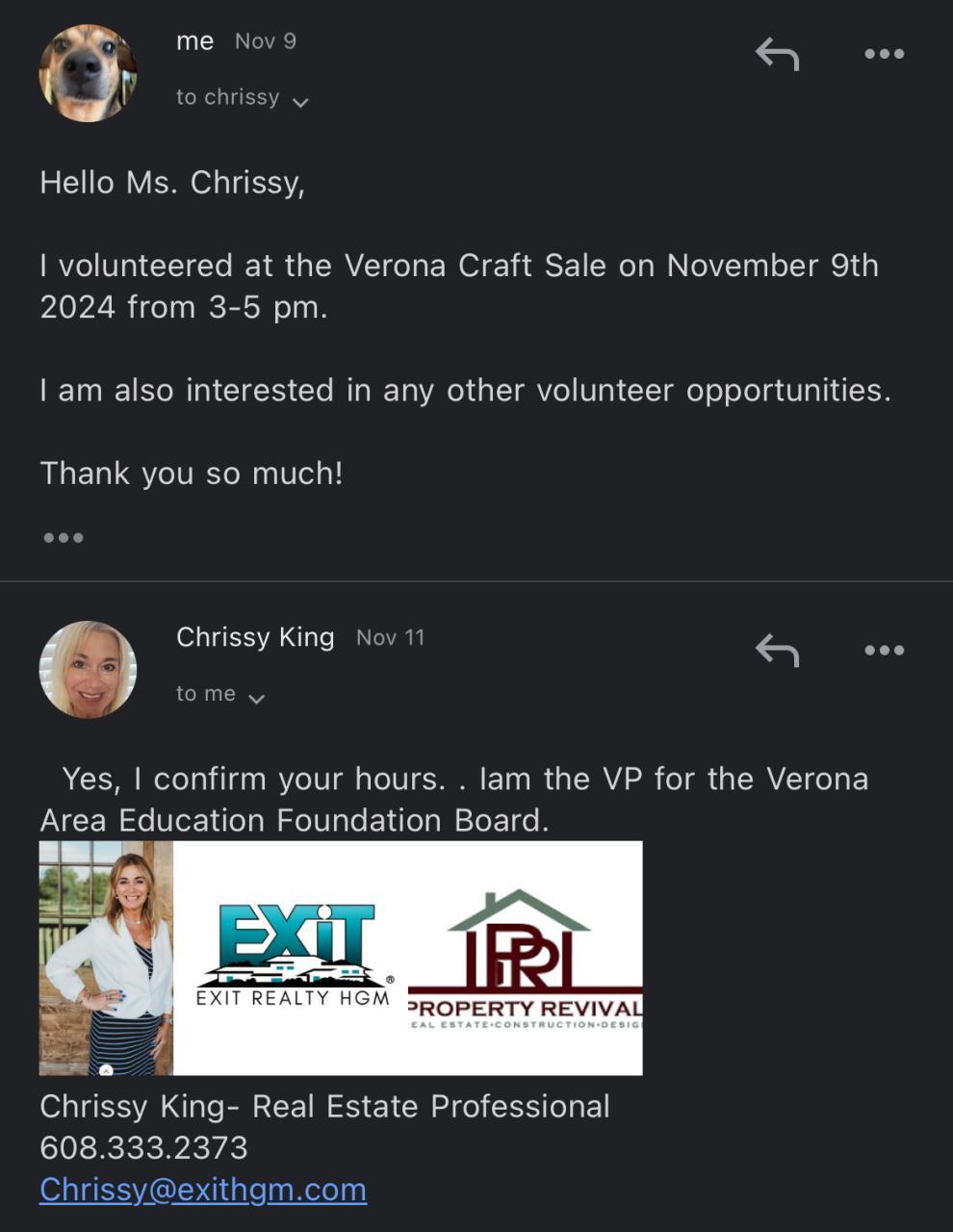Open Chrissy King's profile photo
953x1232 pixels.
tap(88, 669)
